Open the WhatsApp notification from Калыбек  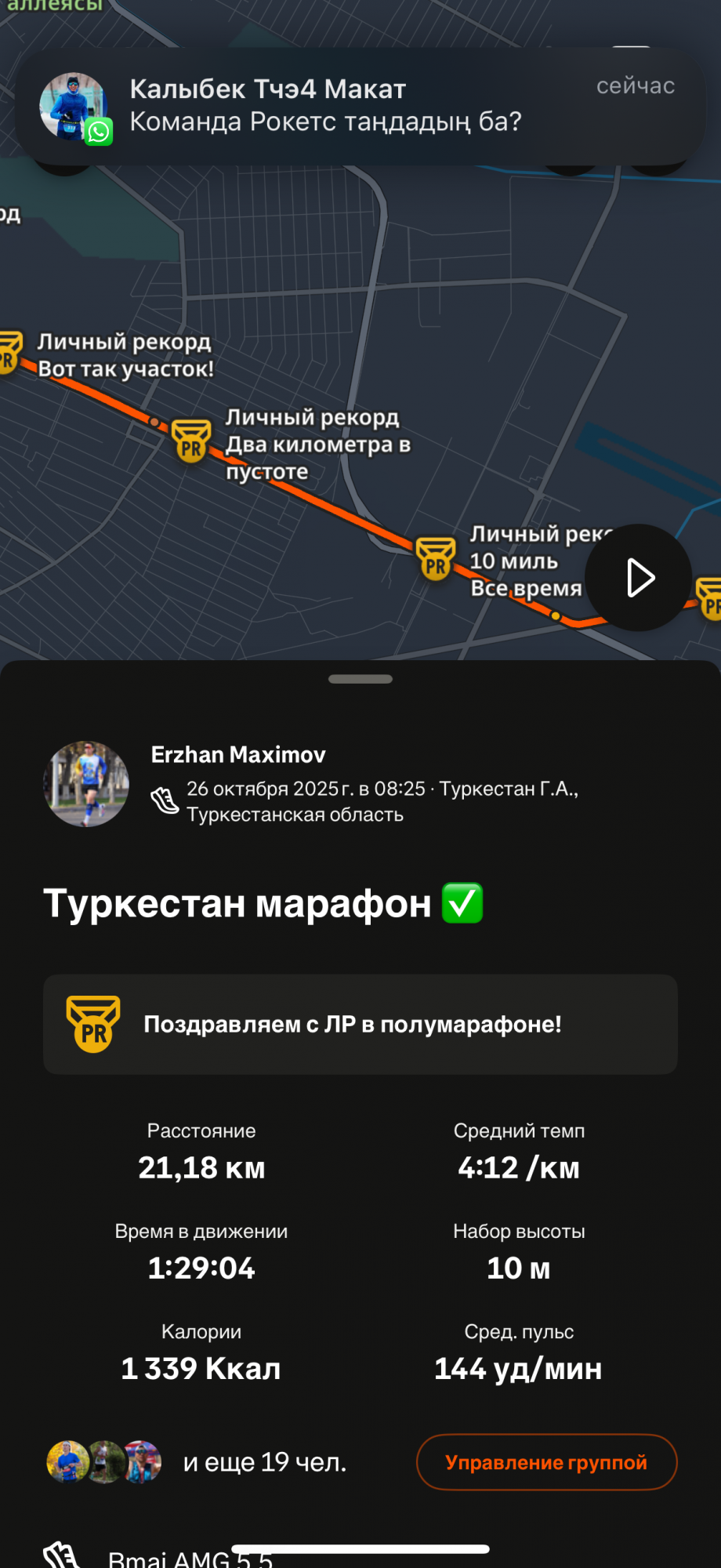pyautogui.click(x=360, y=106)
